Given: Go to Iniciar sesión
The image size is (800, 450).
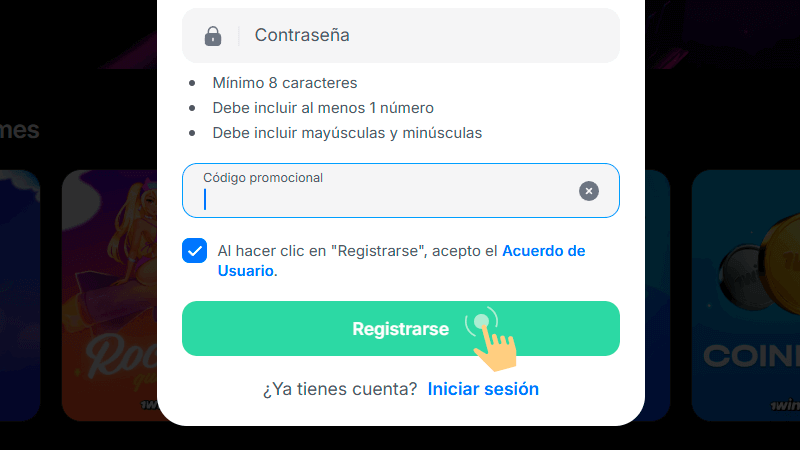Looking at the screenshot, I should [483, 389].
